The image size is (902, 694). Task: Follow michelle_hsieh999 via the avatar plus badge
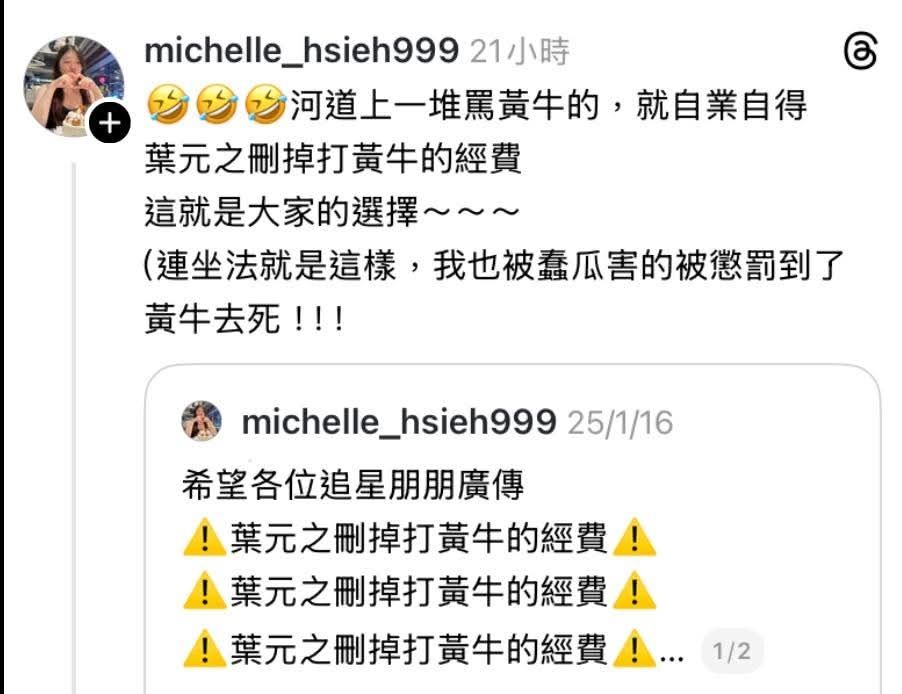[x=109, y=124]
